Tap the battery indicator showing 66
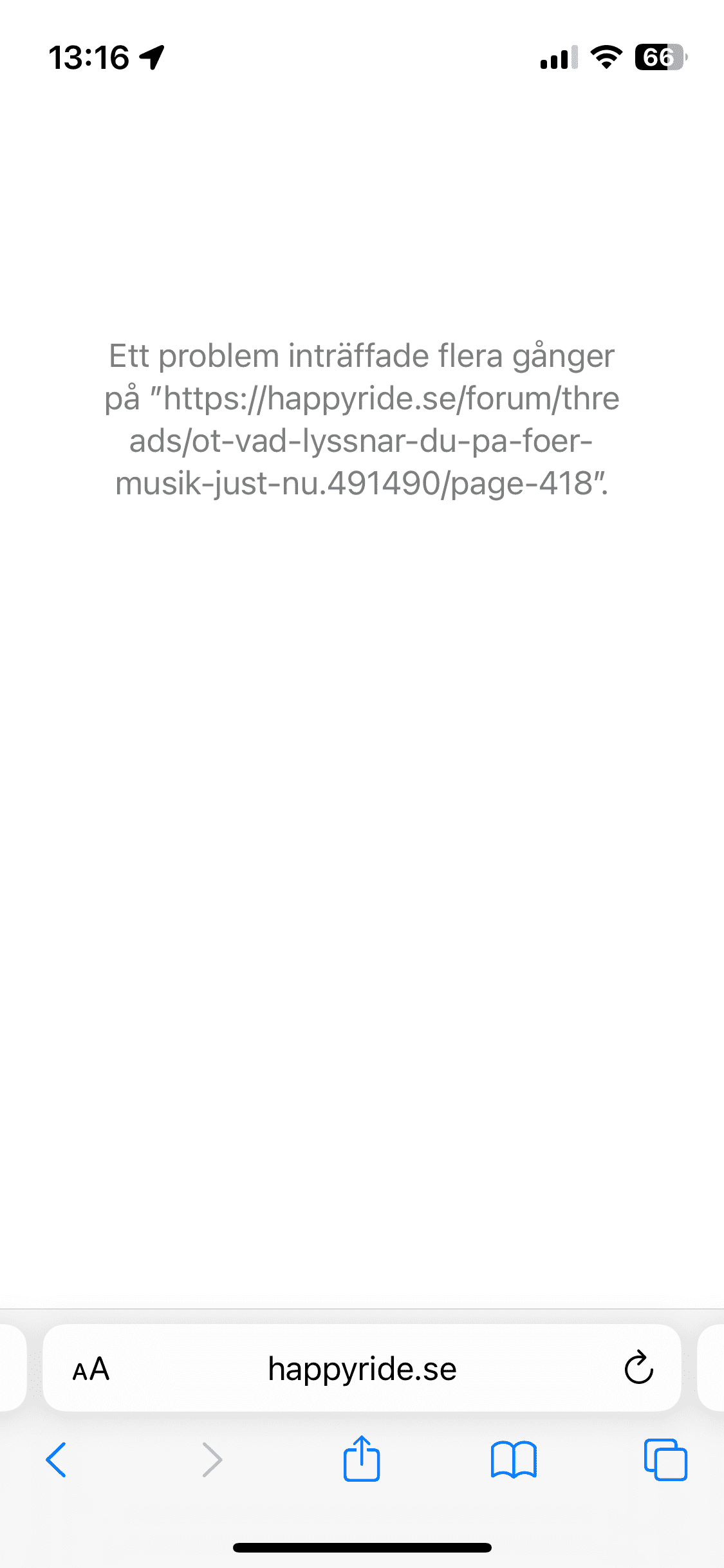This screenshot has height=1568, width=724. click(658, 57)
